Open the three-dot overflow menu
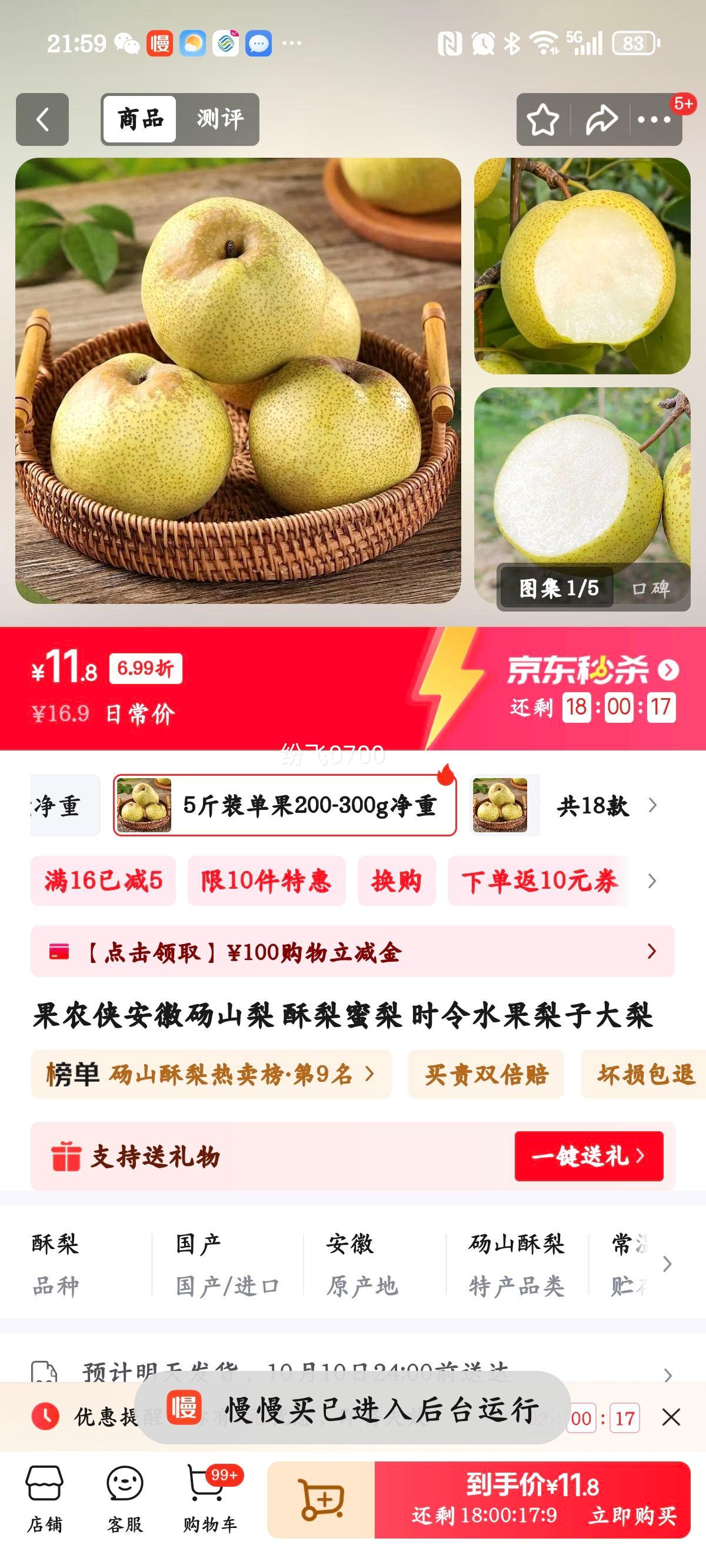This screenshot has width=706, height=1568. (654, 120)
